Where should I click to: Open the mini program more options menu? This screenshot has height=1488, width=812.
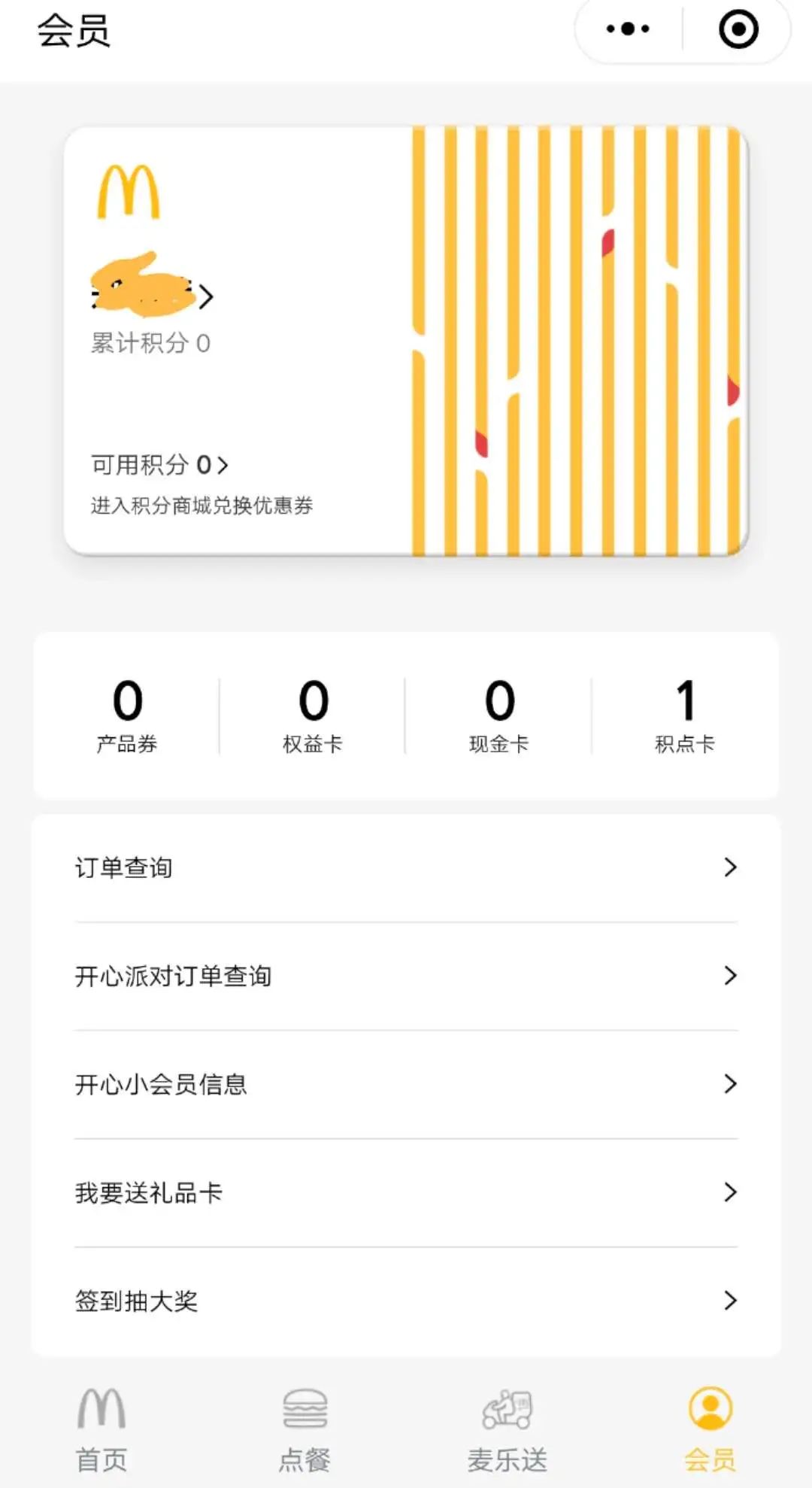click(x=628, y=29)
